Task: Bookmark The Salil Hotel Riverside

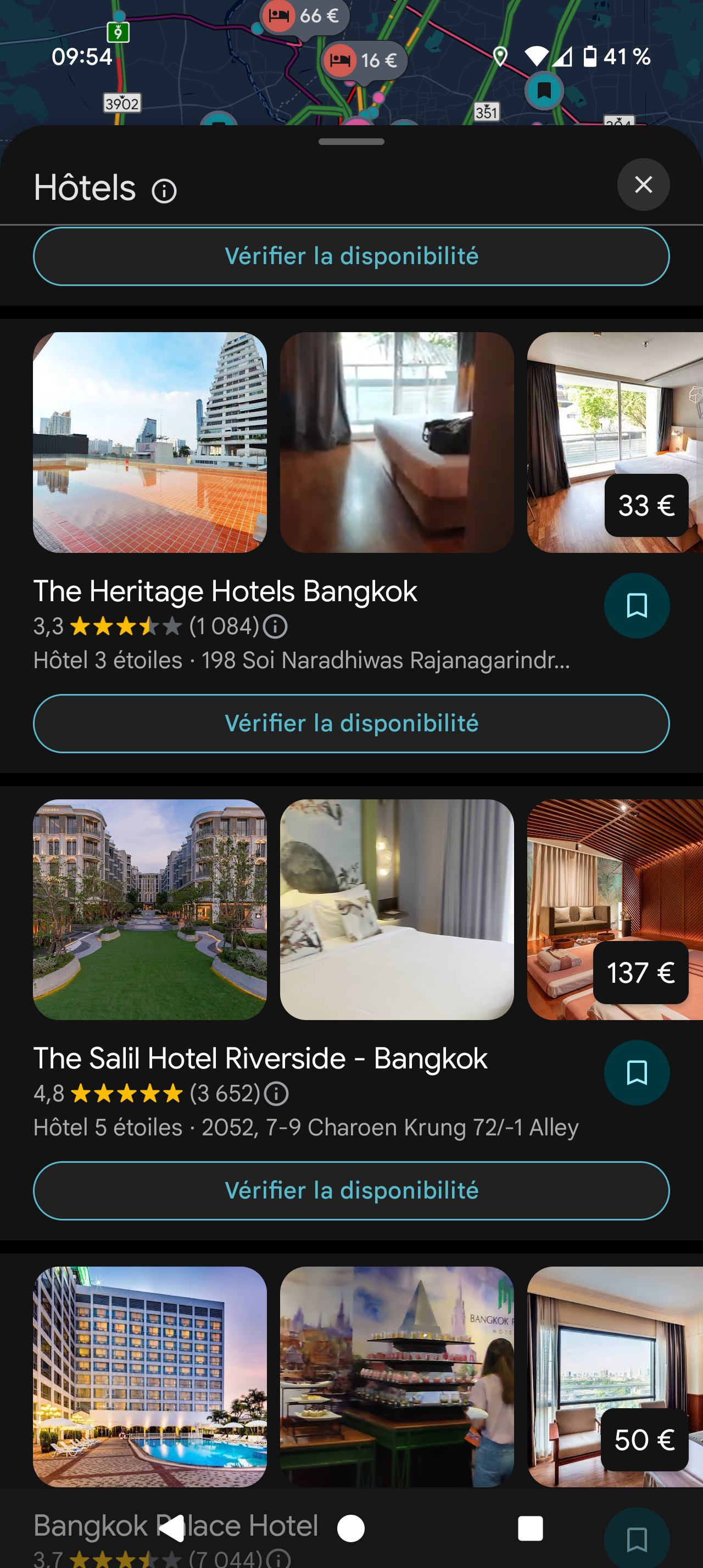Action: click(636, 1073)
